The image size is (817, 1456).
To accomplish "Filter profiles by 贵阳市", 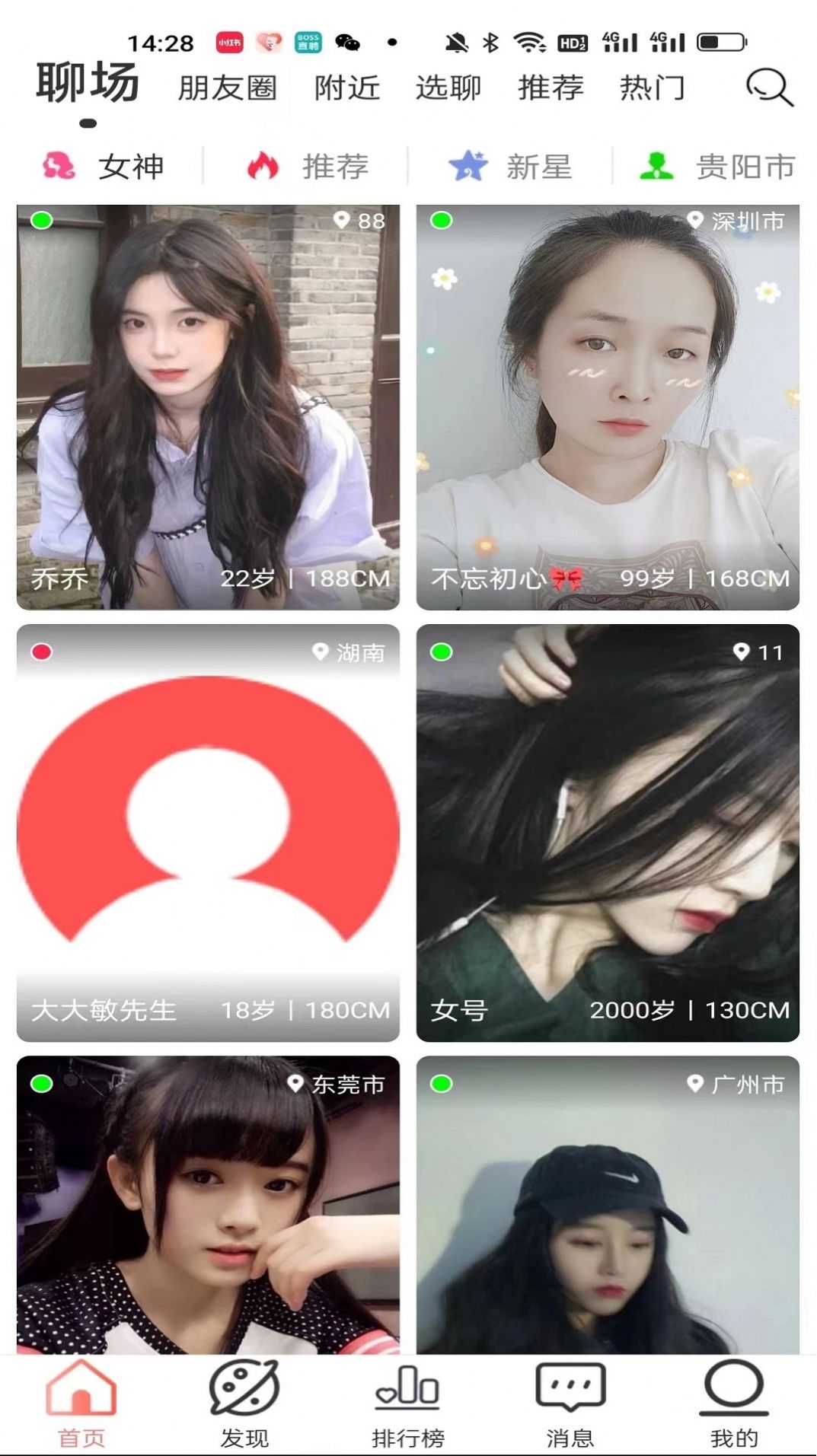I will (717, 166).
